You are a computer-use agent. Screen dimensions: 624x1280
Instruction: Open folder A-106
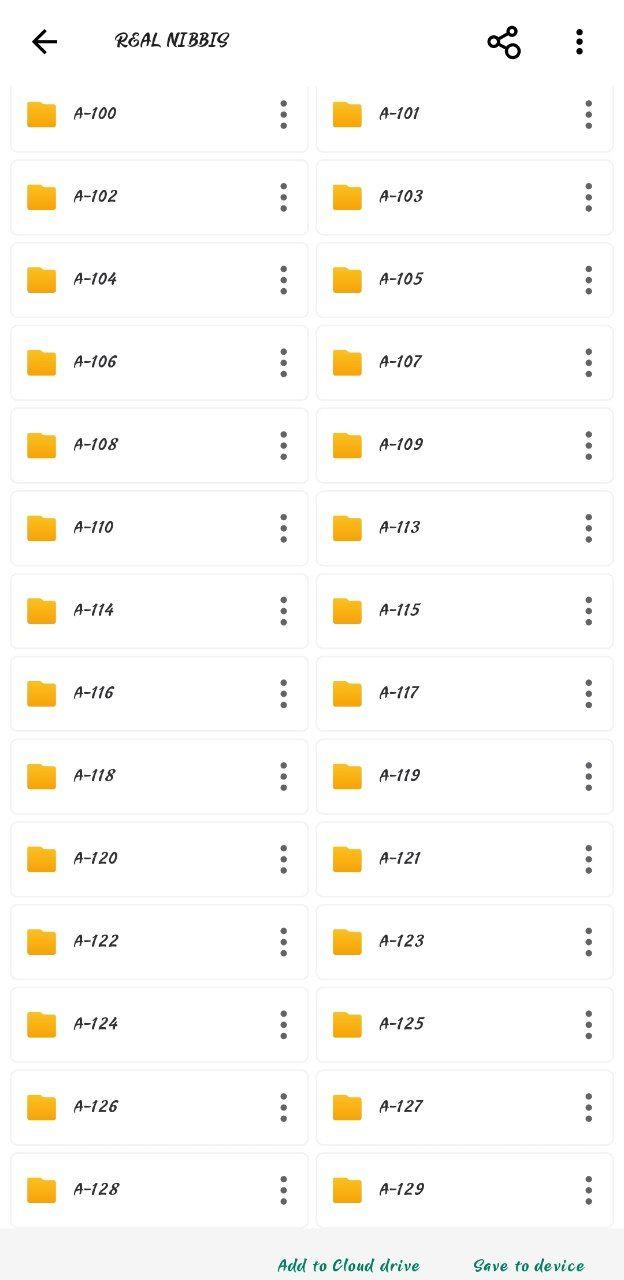coord(159,362)
